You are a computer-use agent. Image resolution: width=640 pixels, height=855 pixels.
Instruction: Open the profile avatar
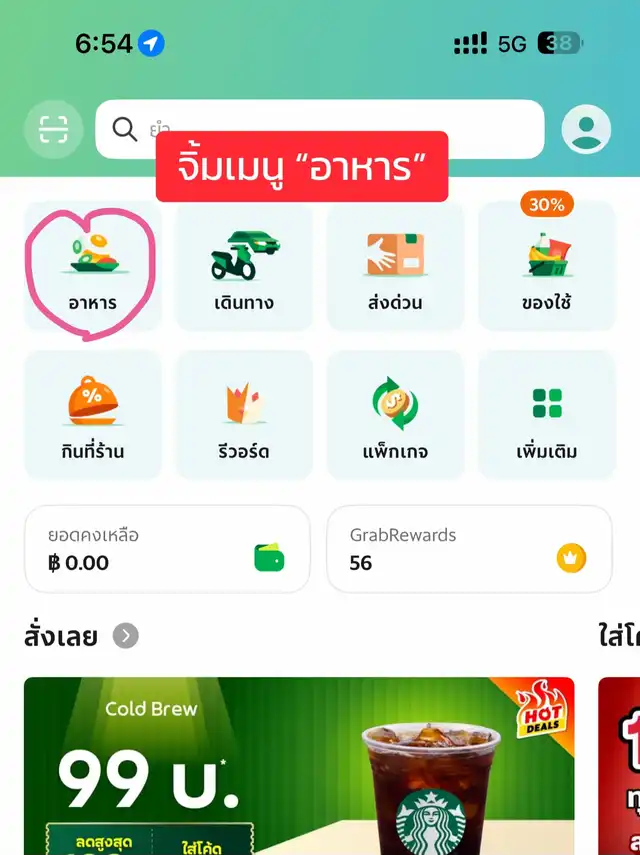tap(585, 130)
